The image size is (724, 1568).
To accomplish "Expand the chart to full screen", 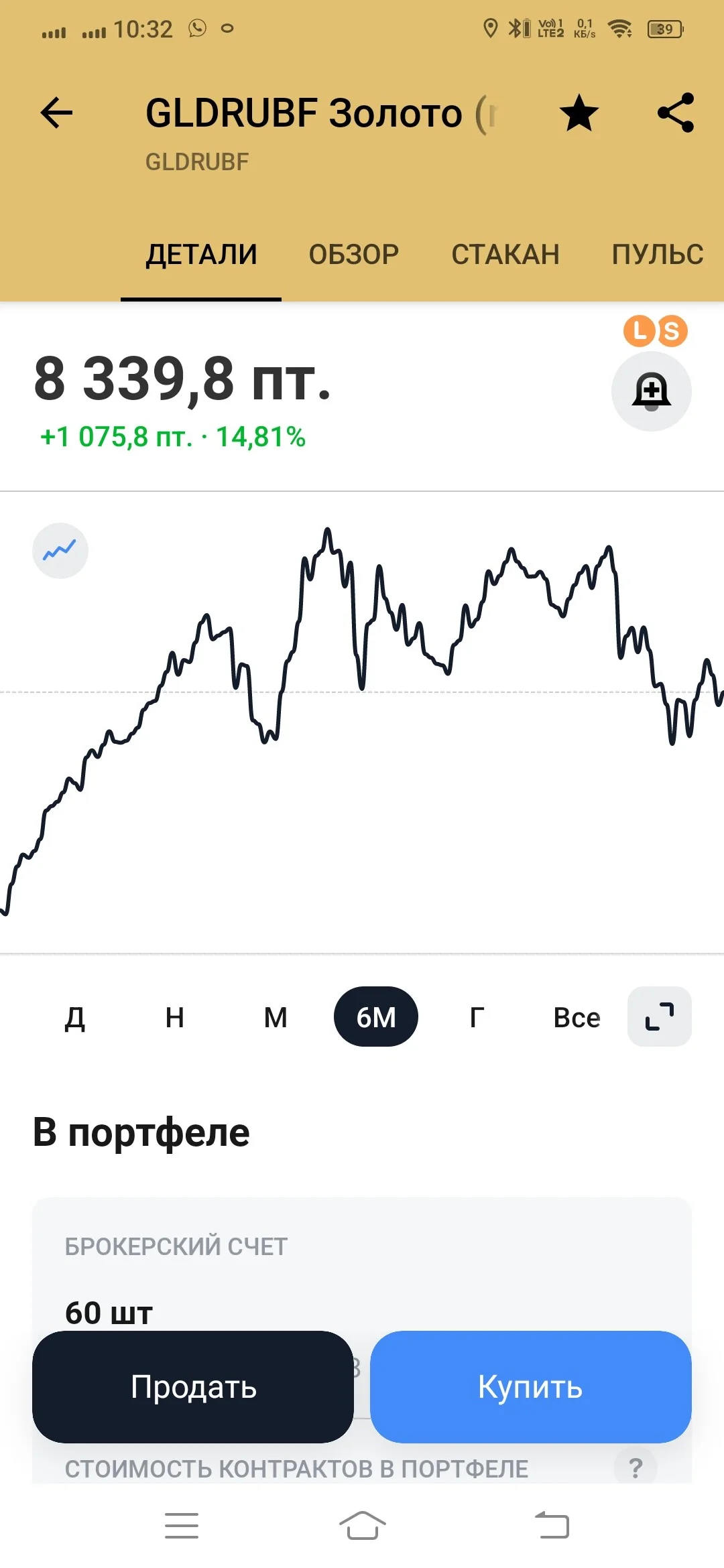I will pyautogui.click(x=660, y=1017).
